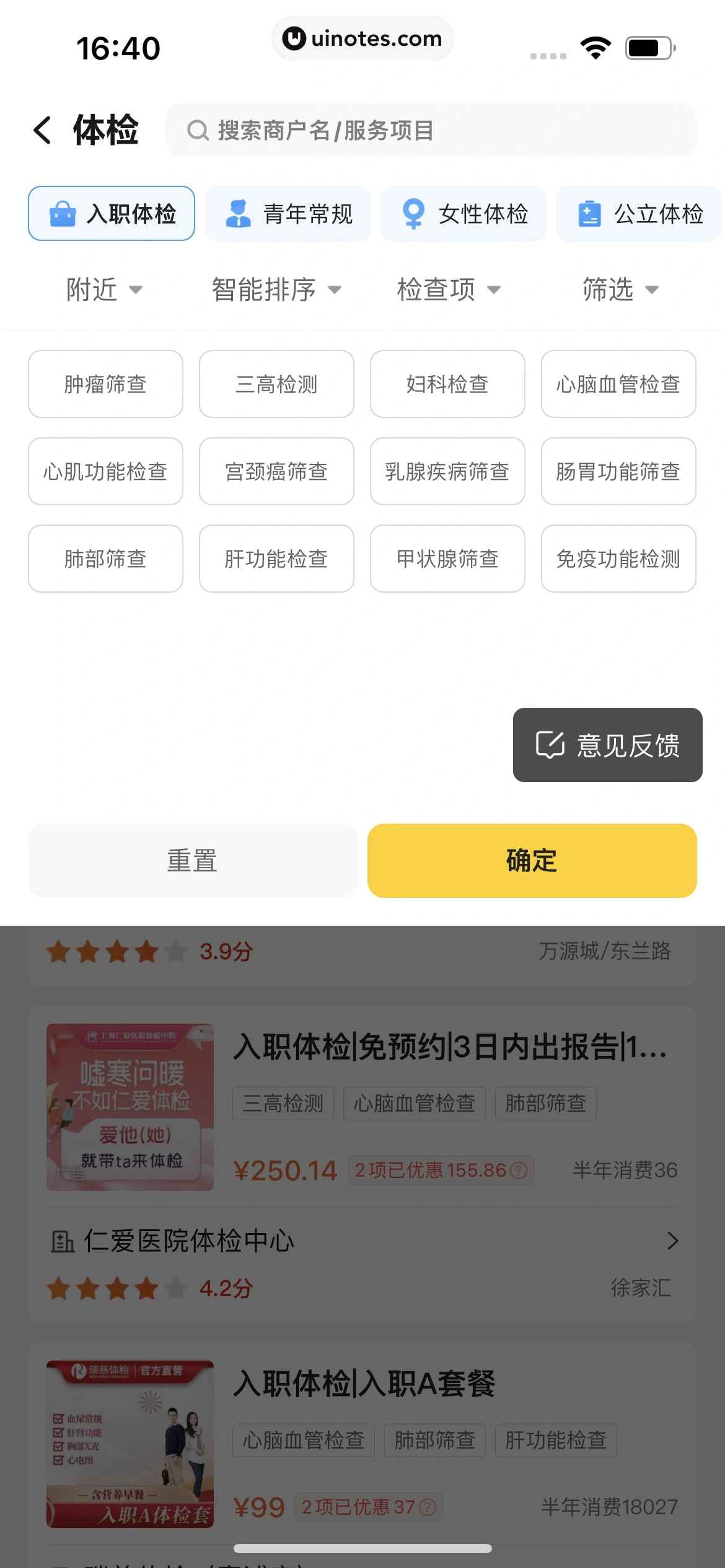Open the 筛选 filter menu
The width and height of the screenshot is (725, 1568).
pyautogui.click(x=621, y=289)
